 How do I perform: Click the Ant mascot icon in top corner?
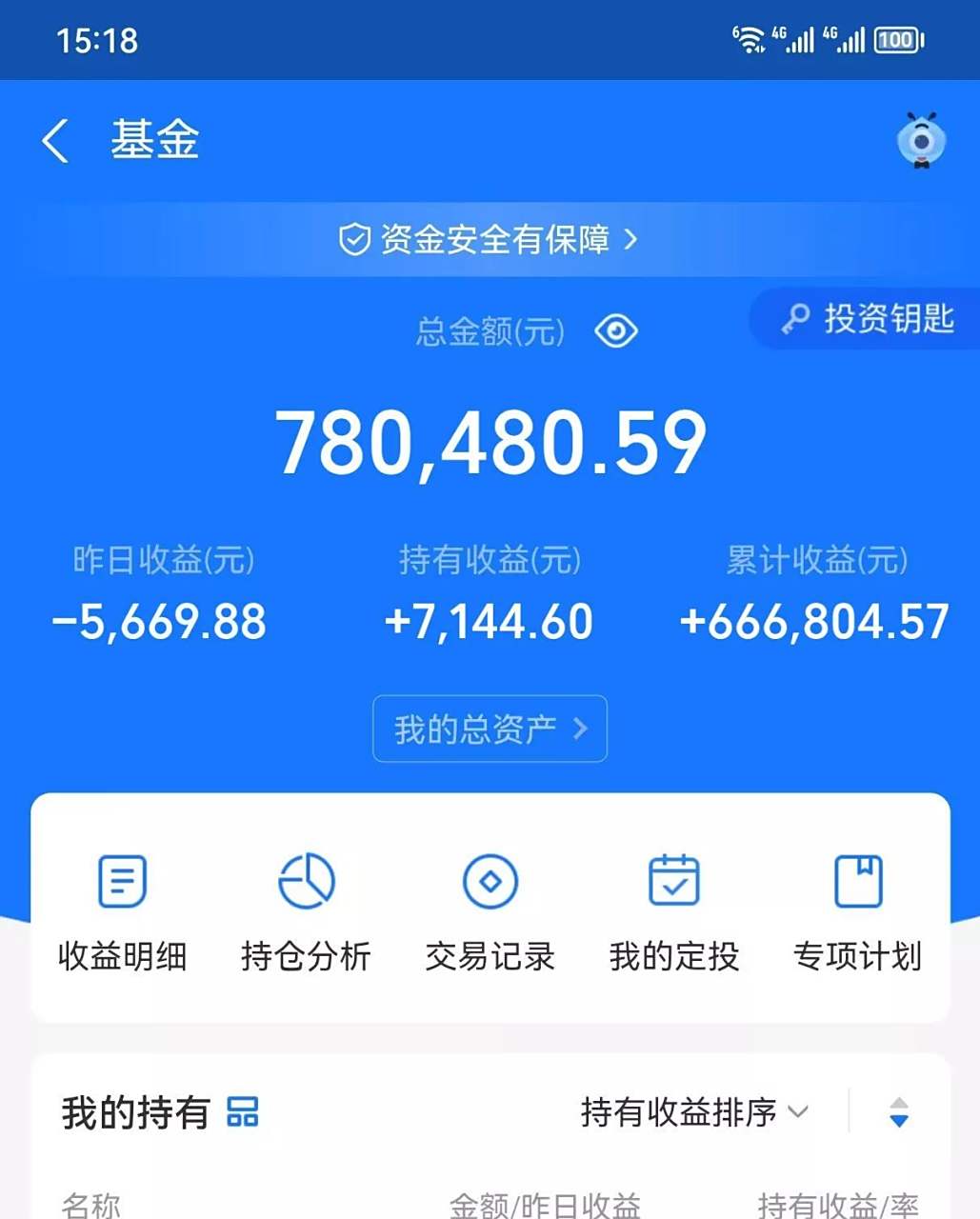pyautogui.click(x=920, y=140)
